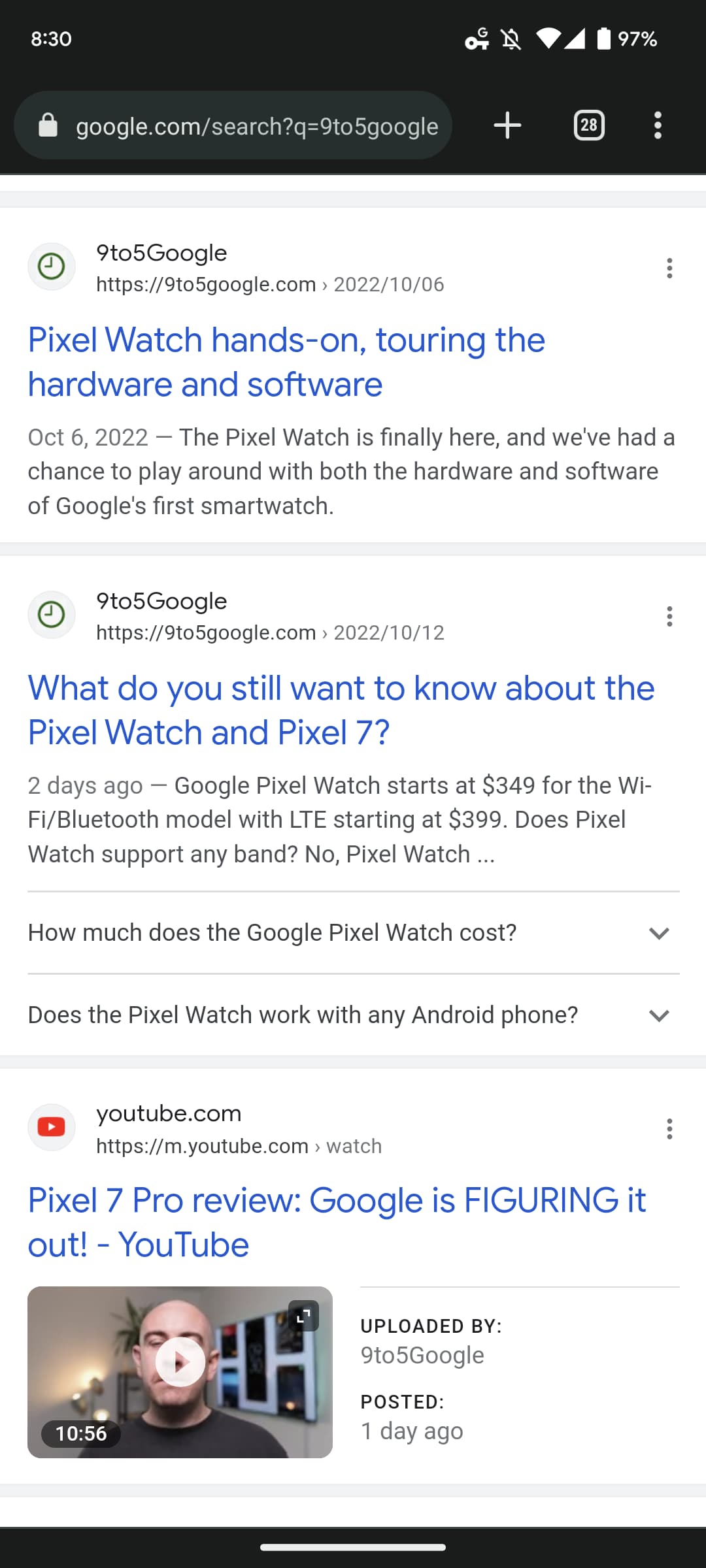Screen dimensions: 706x1568
Task: Open options menu for the first search result
Action: coord(669,268)
